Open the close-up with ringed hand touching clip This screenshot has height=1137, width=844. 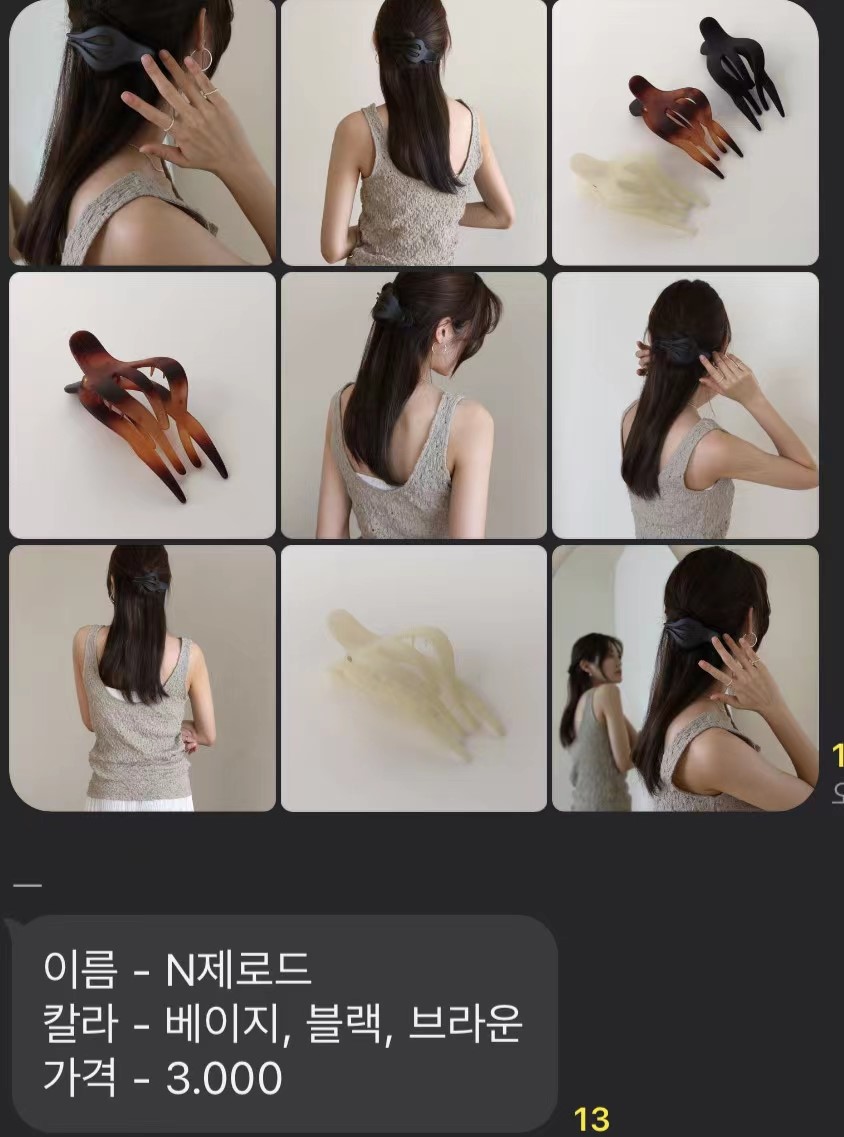pyautogui.click(x=142, y=132)
